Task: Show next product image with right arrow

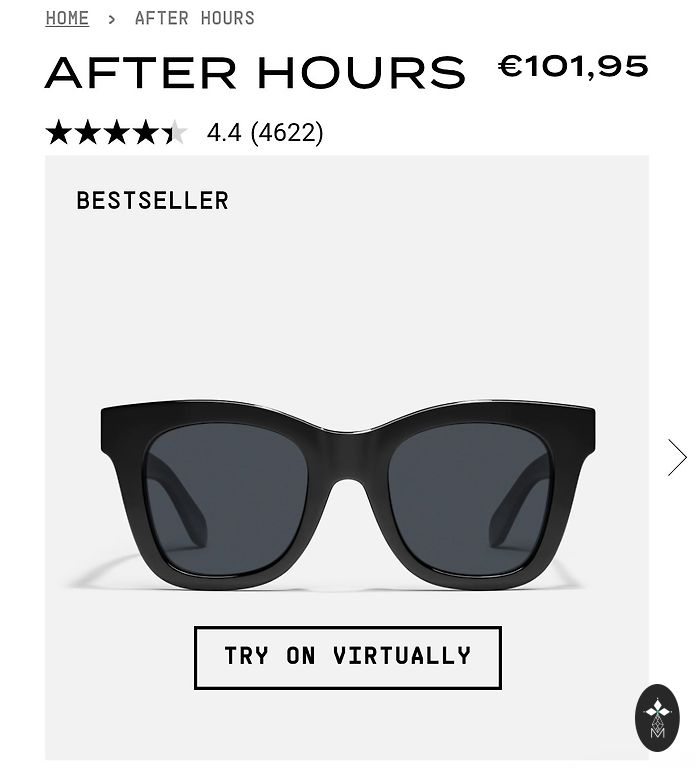Action: pyautogui.click(x=677, y=458)
